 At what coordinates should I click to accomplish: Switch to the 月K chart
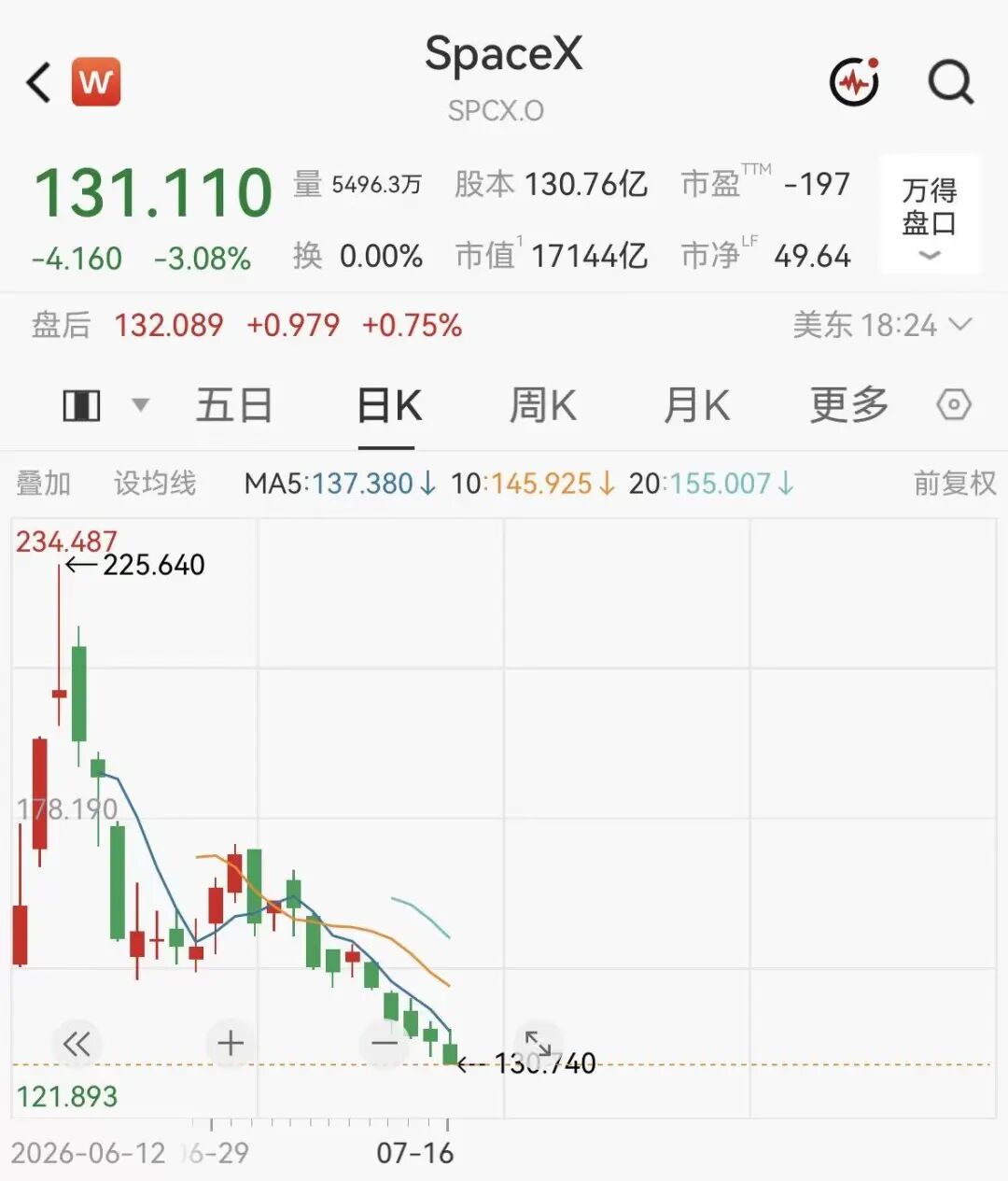pos(696,405)
